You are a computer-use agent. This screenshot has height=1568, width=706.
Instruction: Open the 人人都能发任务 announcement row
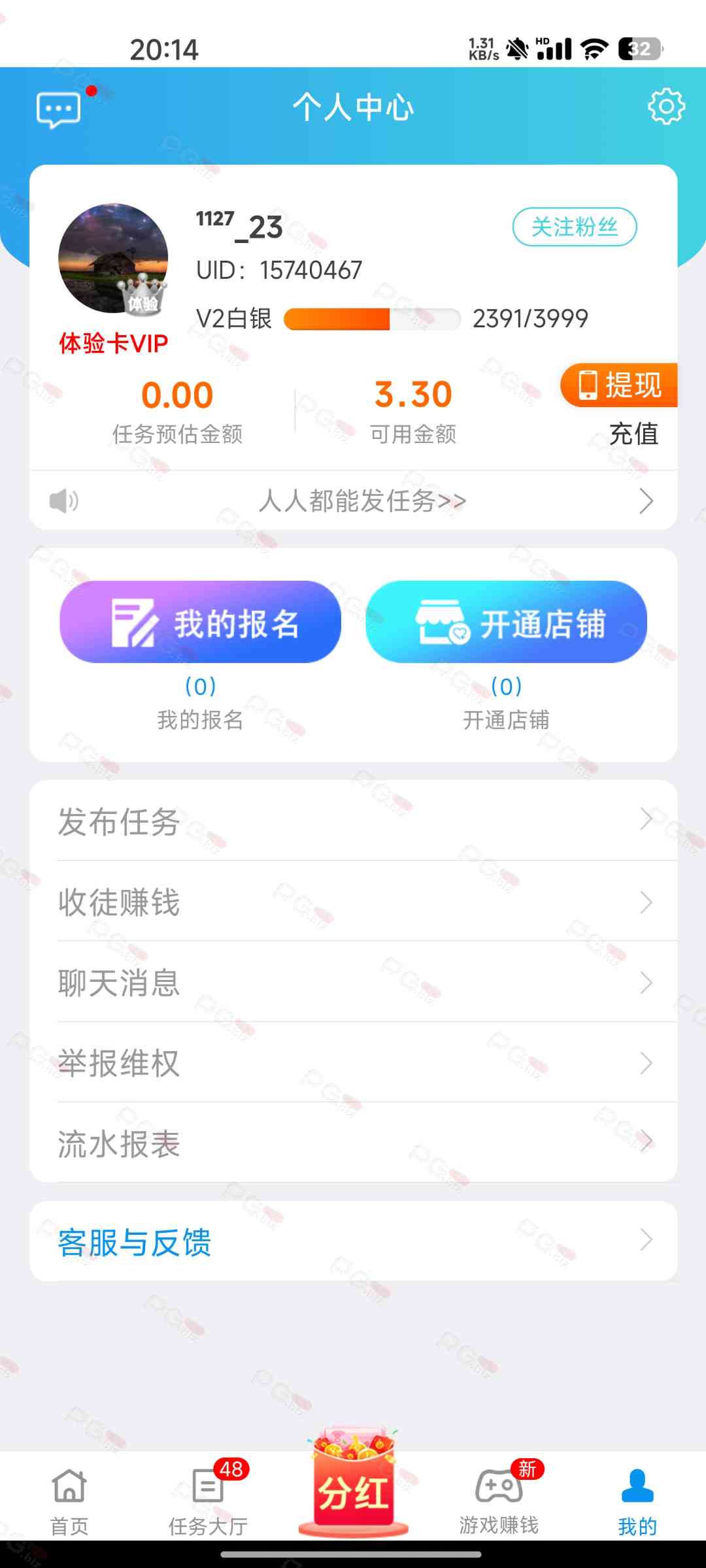(353, 501)
